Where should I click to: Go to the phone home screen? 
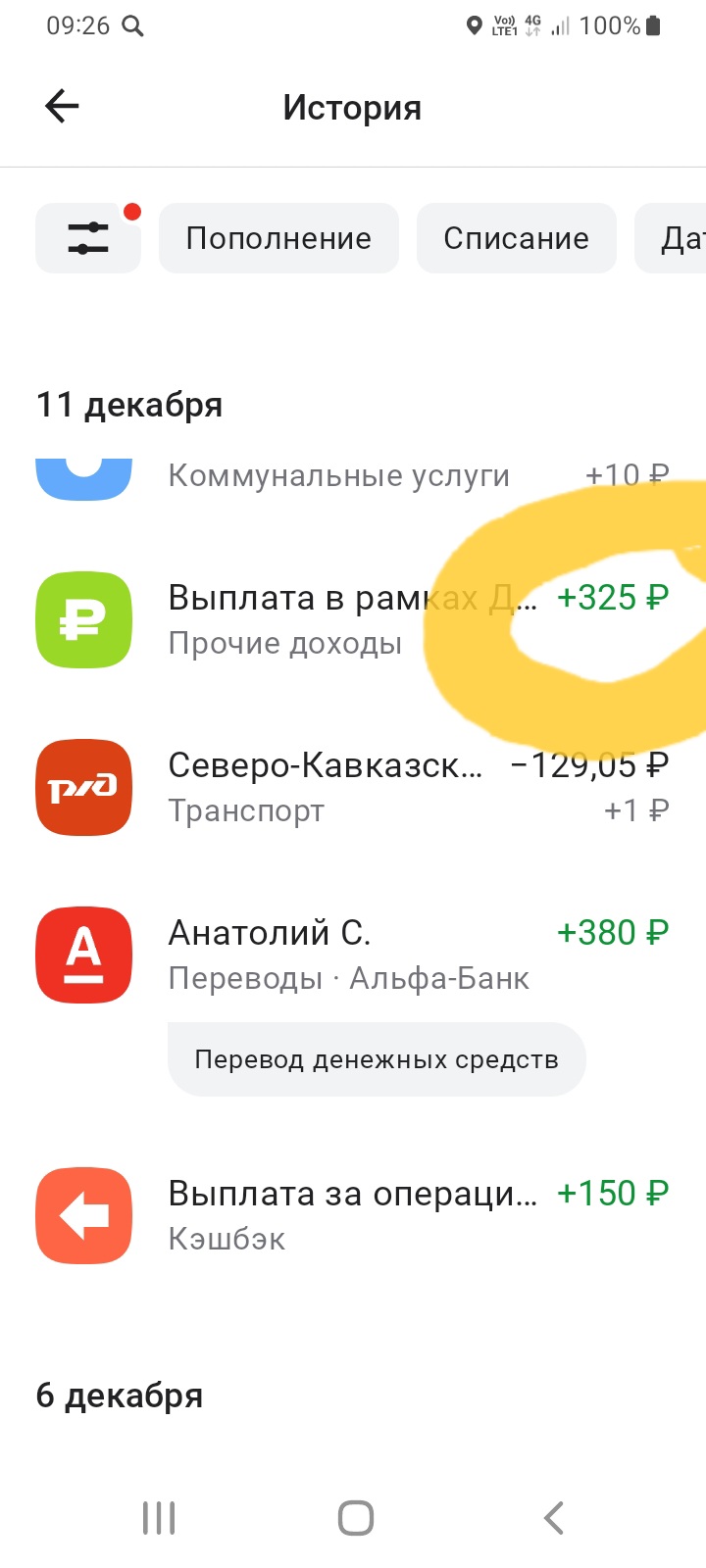(355, 1518)
